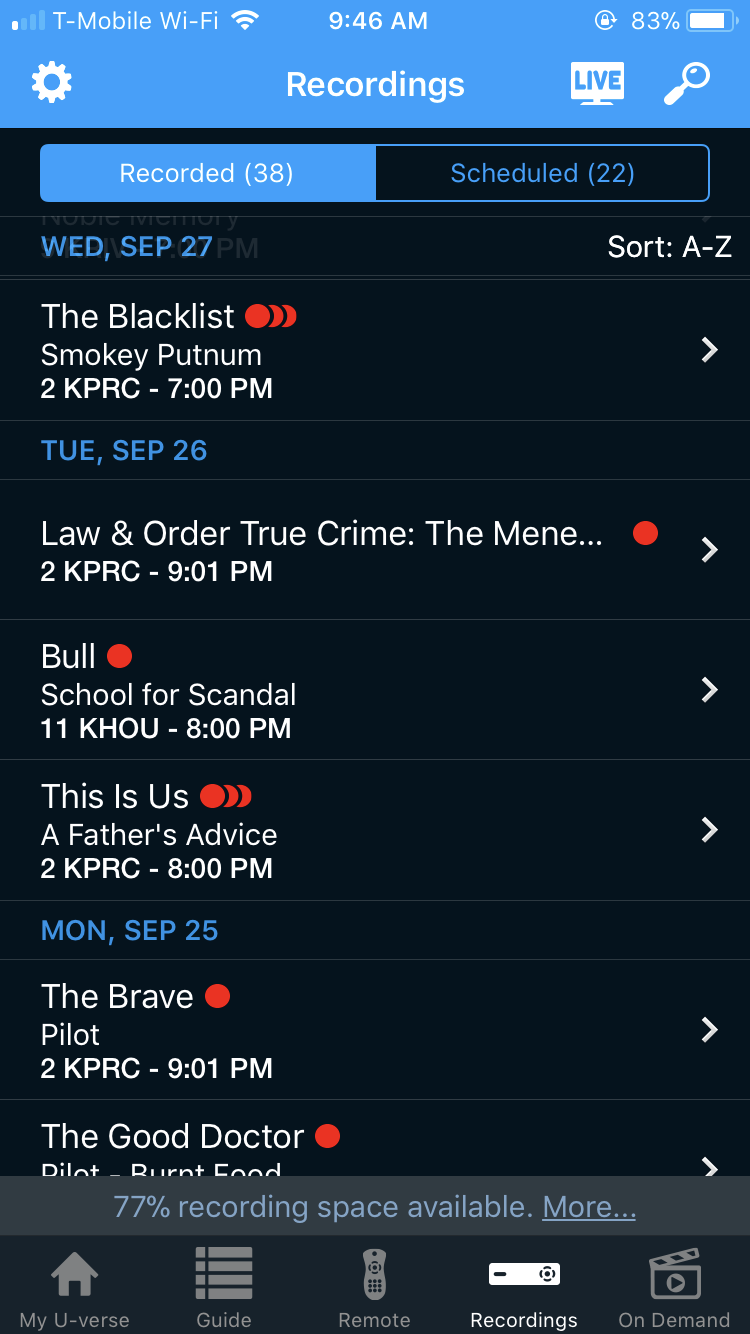The width and height of the screenshot is (750, 1334).
Task: Tap the More... recording space link
Action: click(589, 1207)
